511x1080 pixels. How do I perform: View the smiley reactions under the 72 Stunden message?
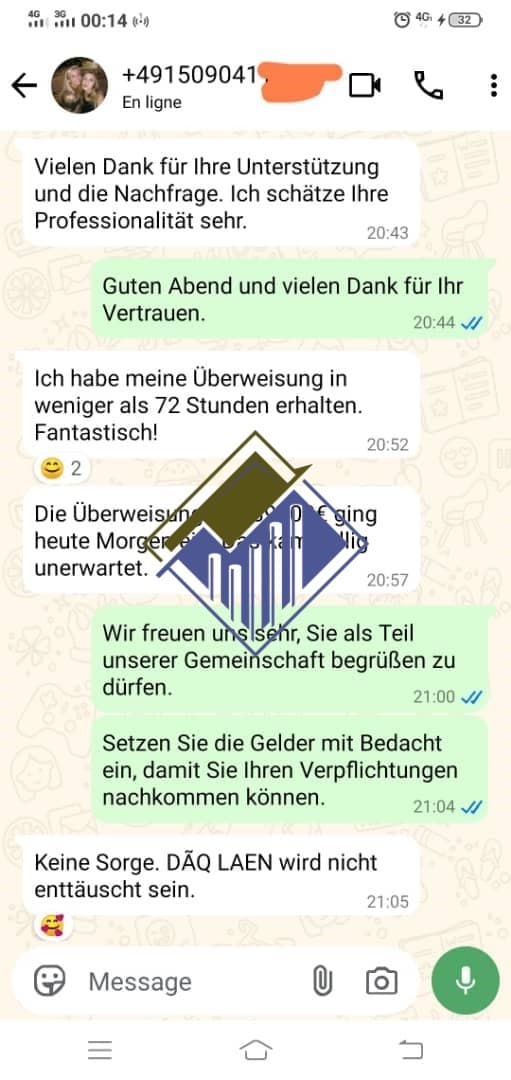click(61, 470)
